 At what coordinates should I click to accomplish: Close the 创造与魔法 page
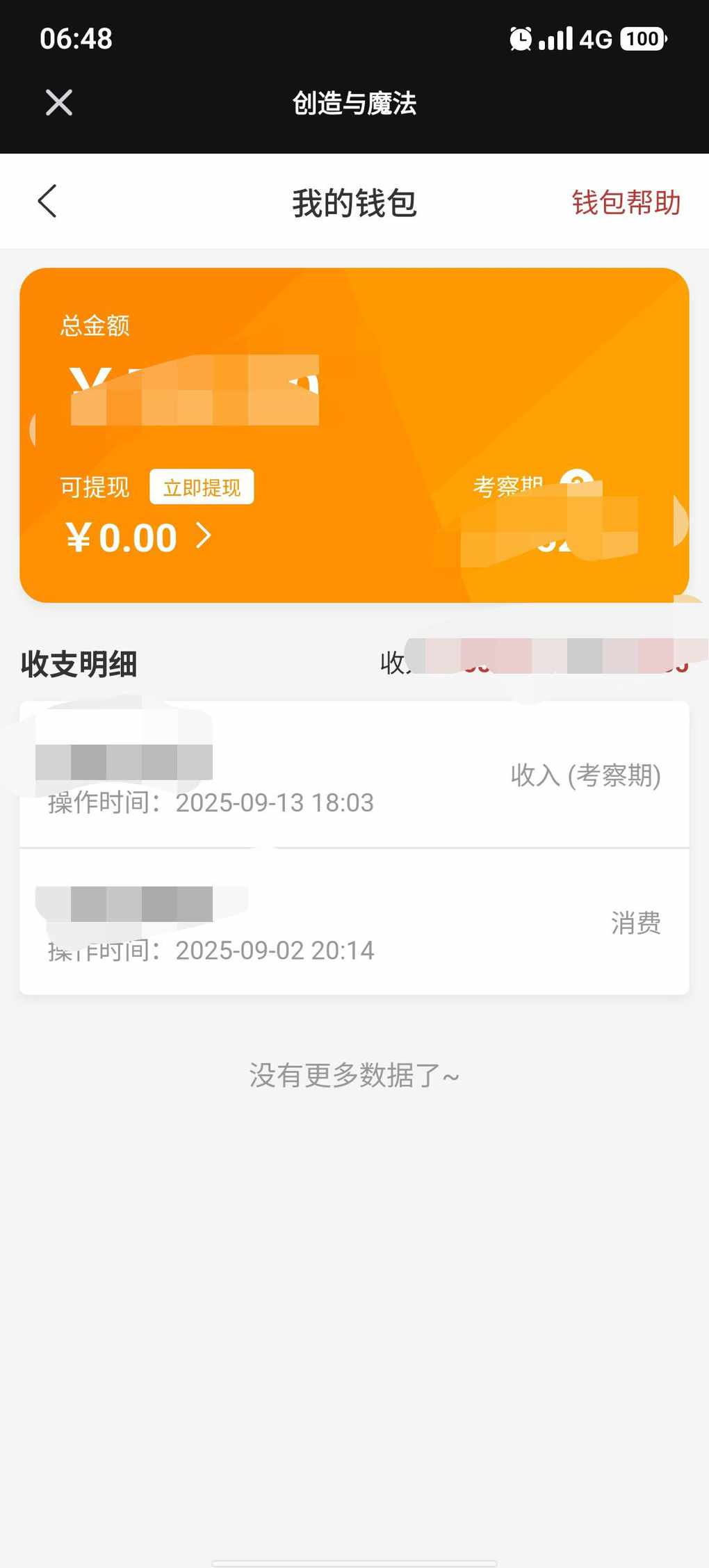point(59,103)
